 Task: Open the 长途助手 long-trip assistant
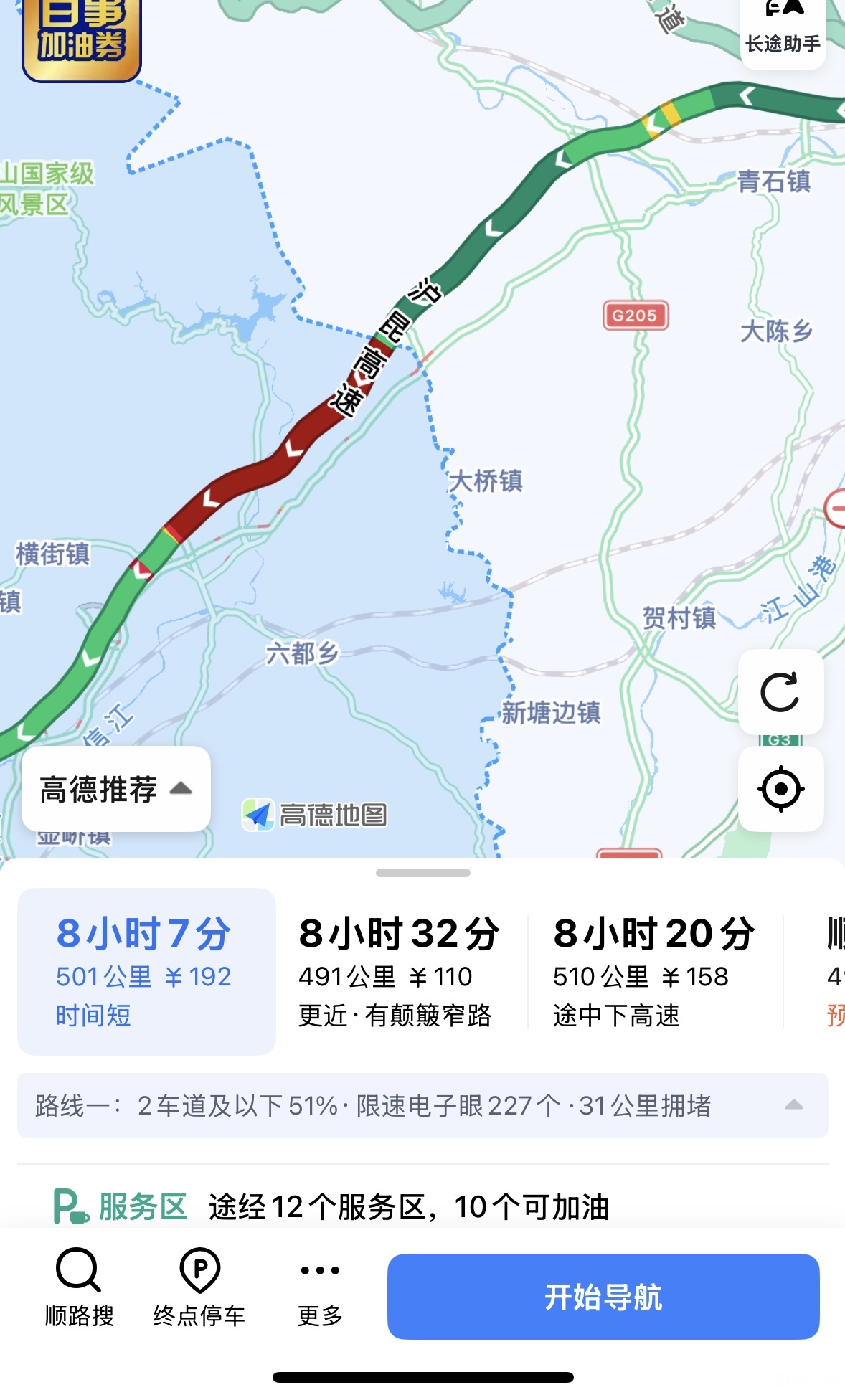(x=783, y=32)
